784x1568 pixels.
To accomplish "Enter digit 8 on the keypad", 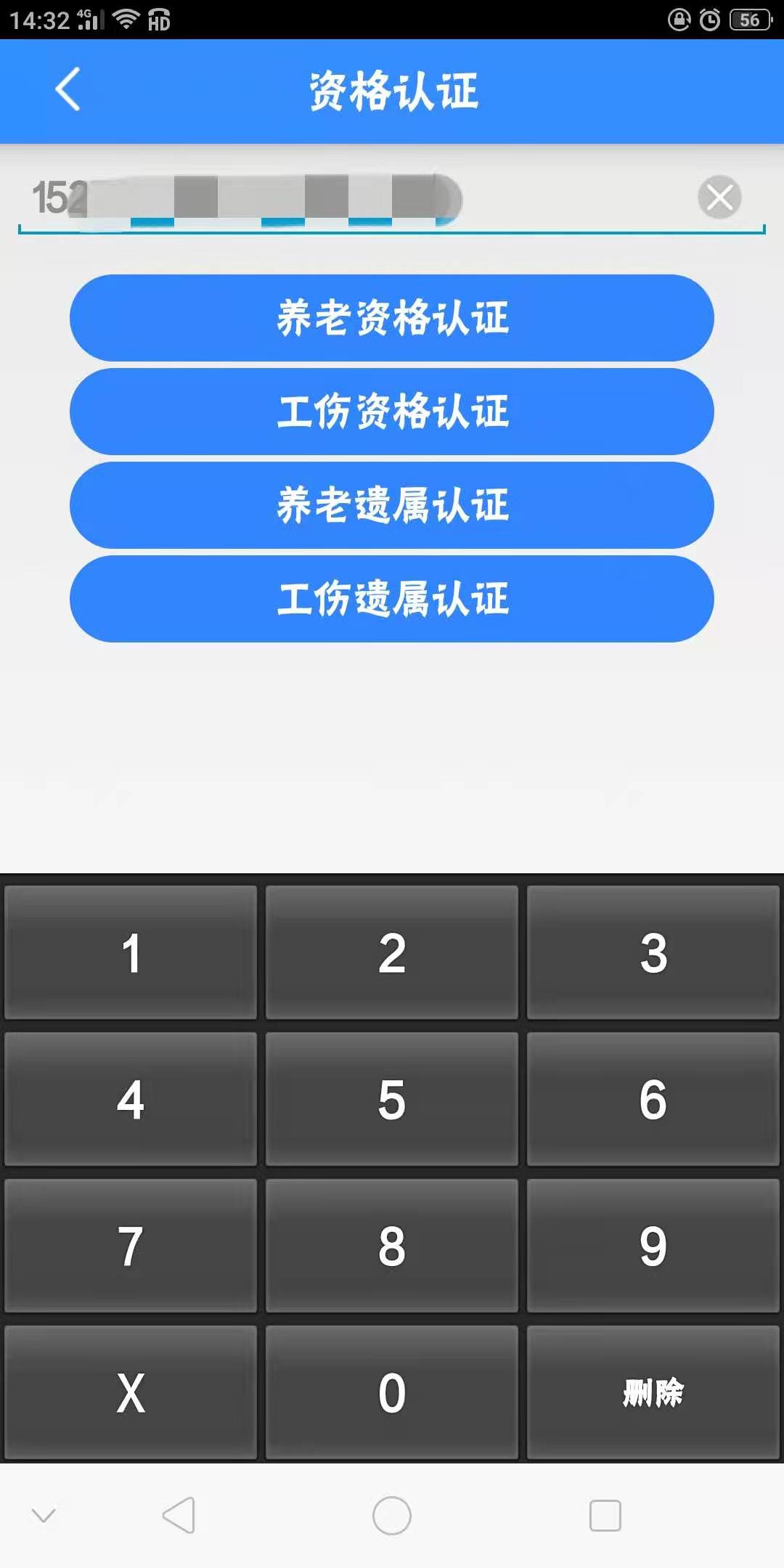I will point(392,1246).
